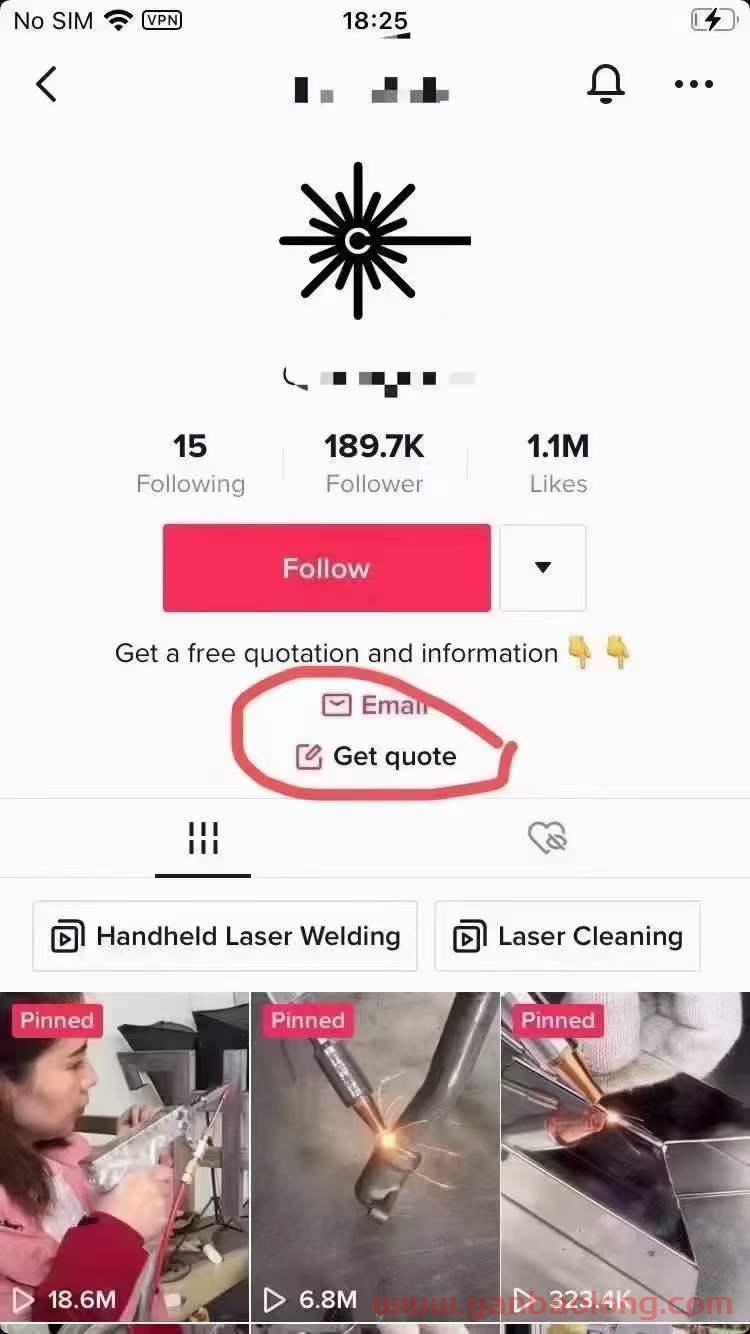Open the three-dot overflow menu
Image resolution: width=750 pixels, height=1334 pixels.
tap(693, 84)
